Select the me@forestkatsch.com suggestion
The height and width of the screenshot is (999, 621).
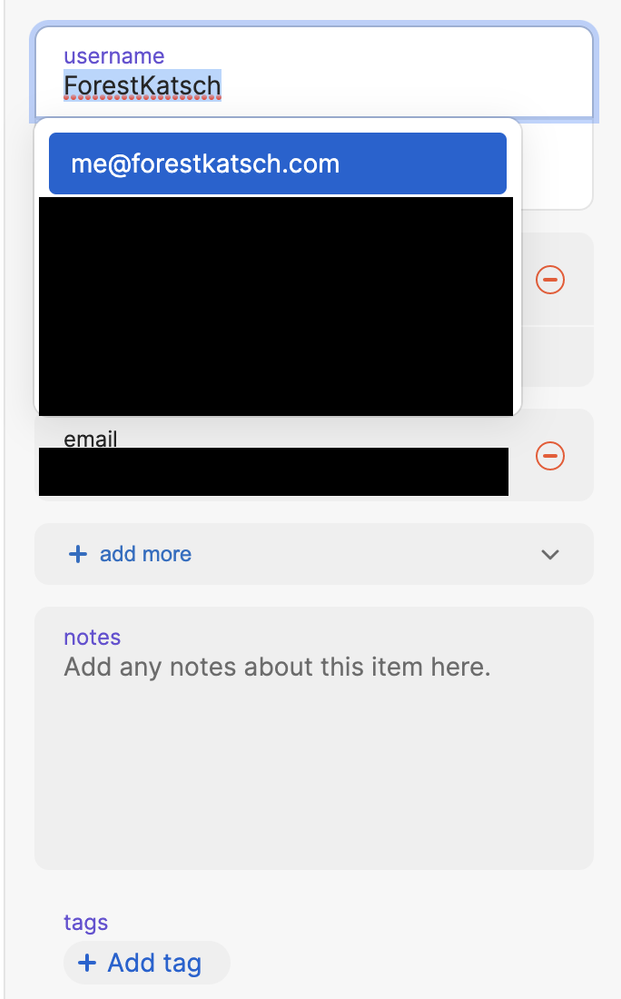click(277, 164)
